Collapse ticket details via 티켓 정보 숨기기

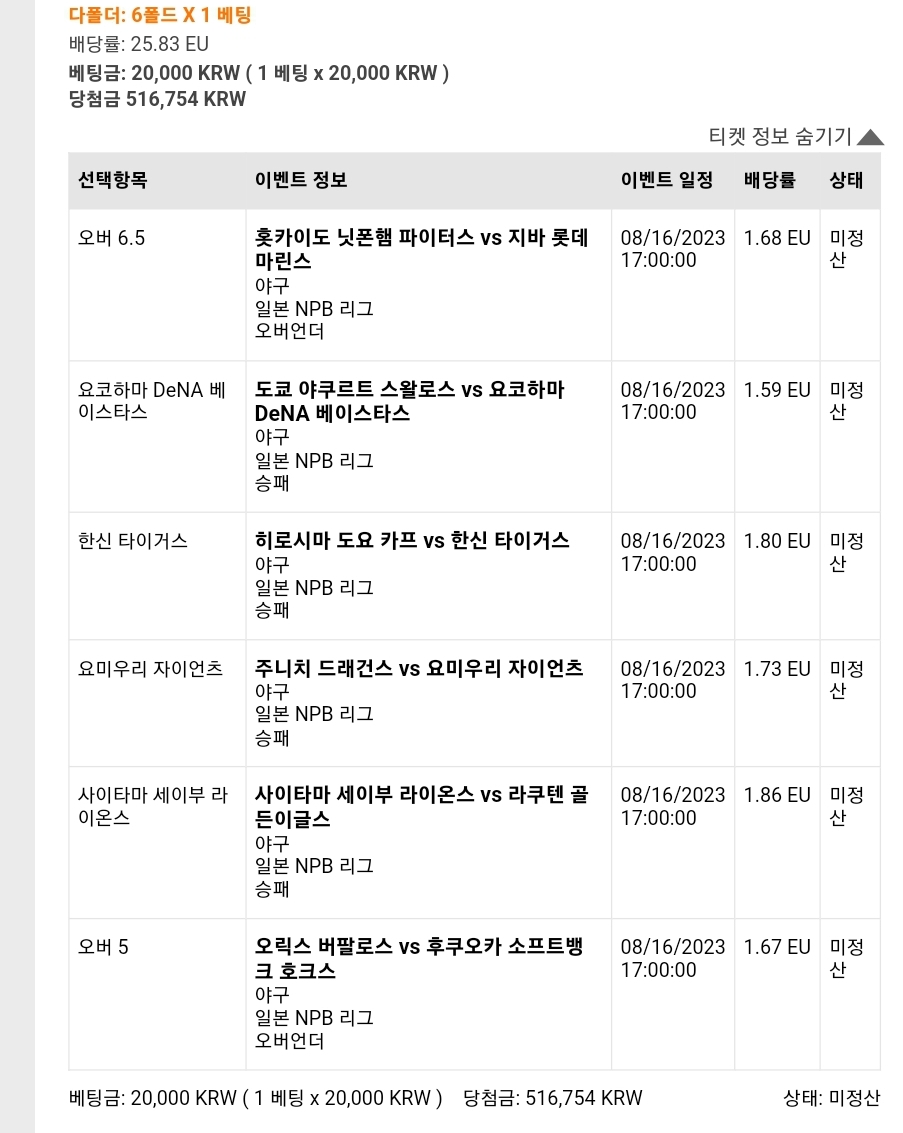pos(795,136)
